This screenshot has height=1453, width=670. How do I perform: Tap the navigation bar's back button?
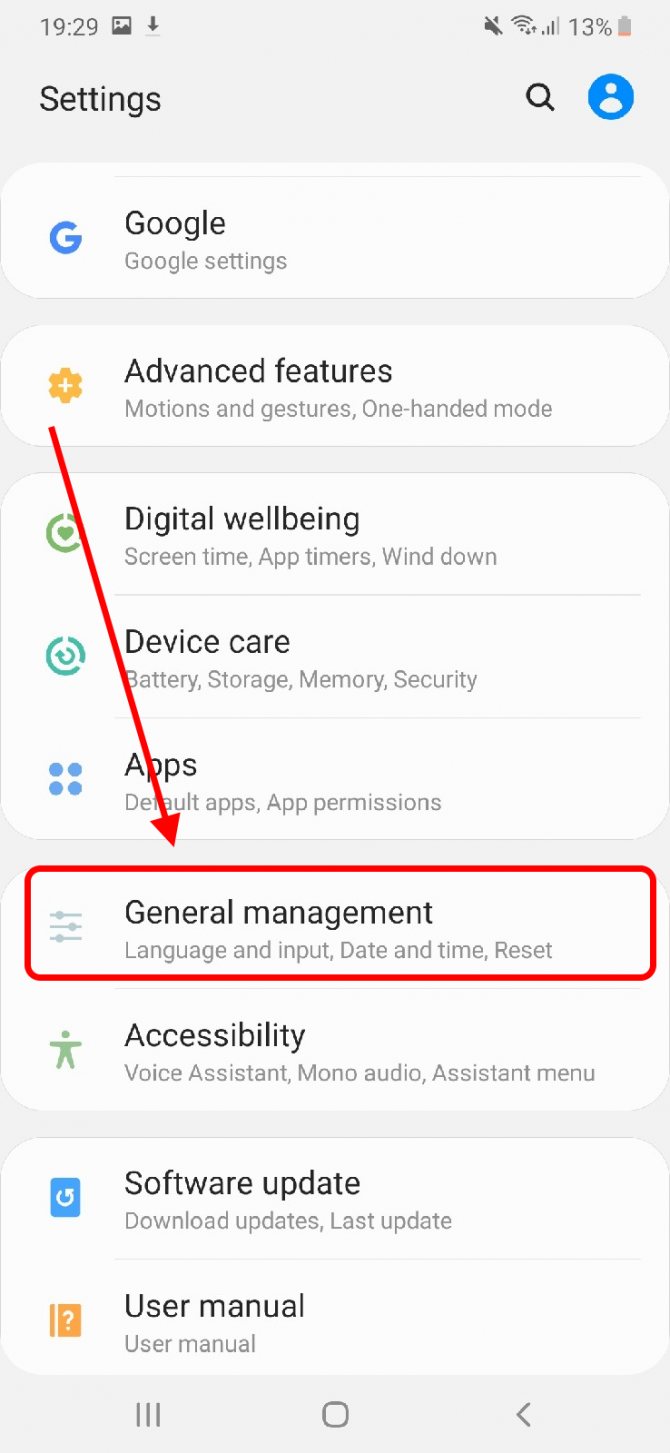523,1414
